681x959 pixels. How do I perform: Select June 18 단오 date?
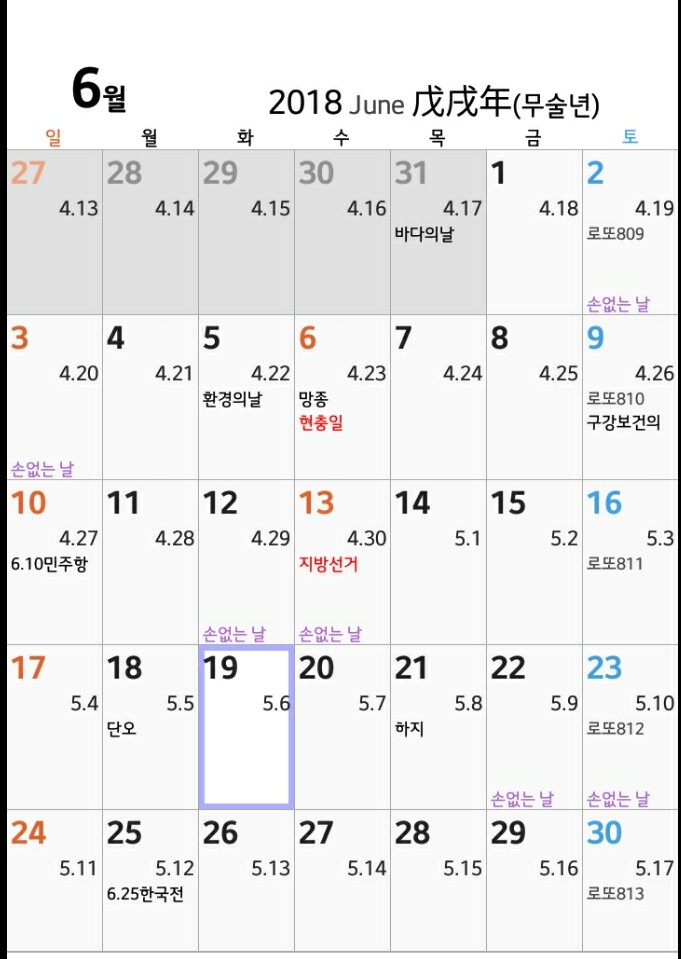(150, 727)
